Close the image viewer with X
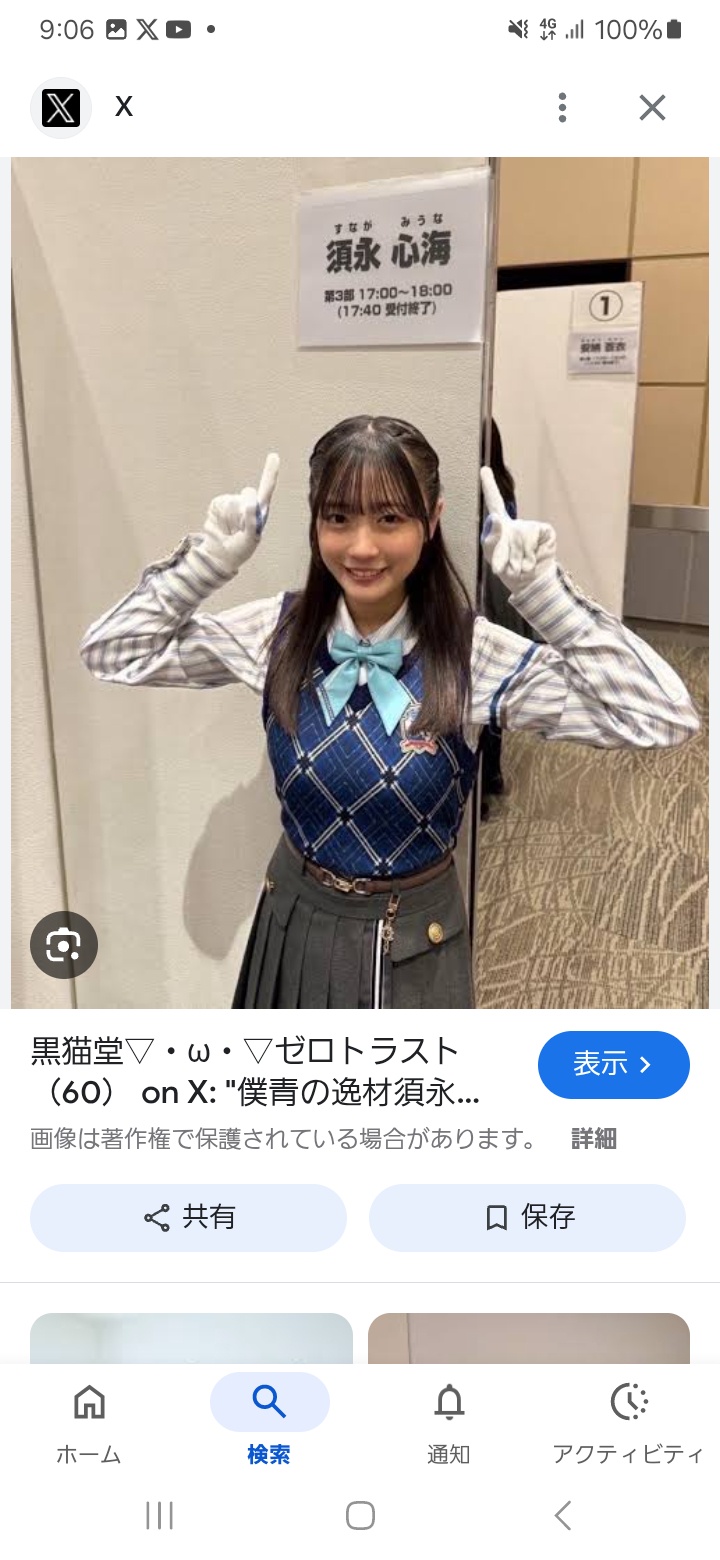The image size is (720, 1560). (652, 107)
